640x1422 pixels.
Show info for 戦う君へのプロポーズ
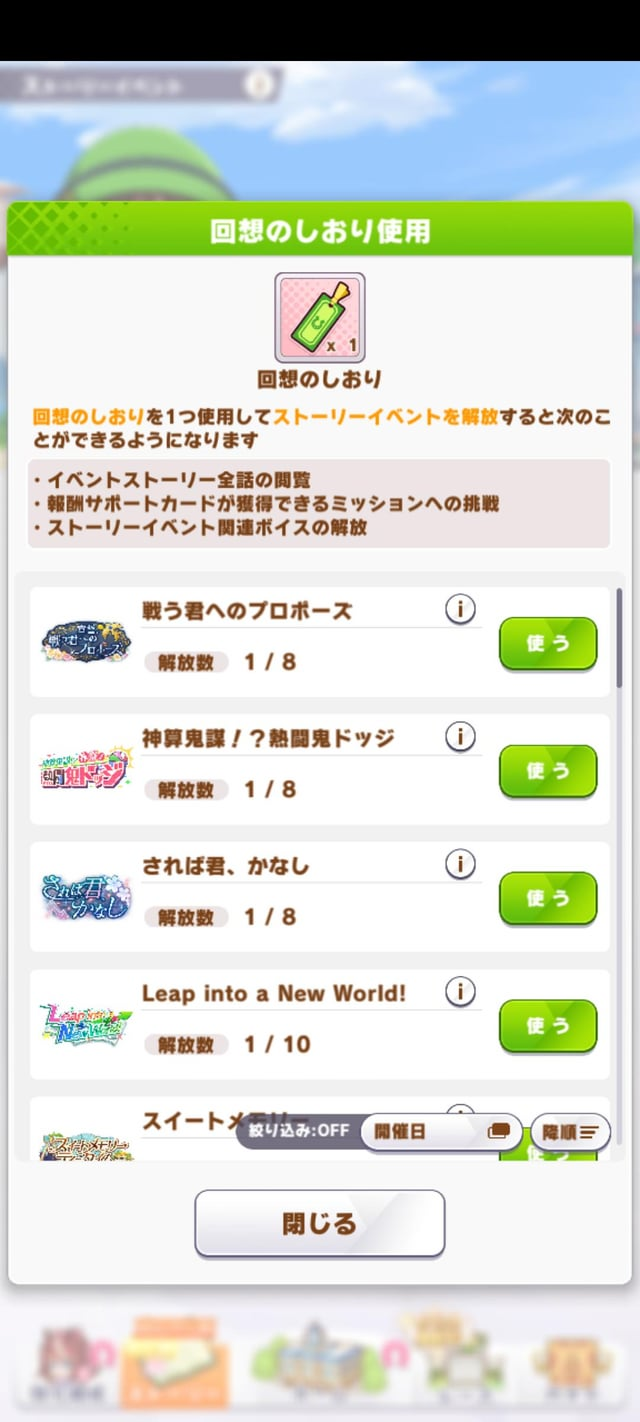pos(460,609)
